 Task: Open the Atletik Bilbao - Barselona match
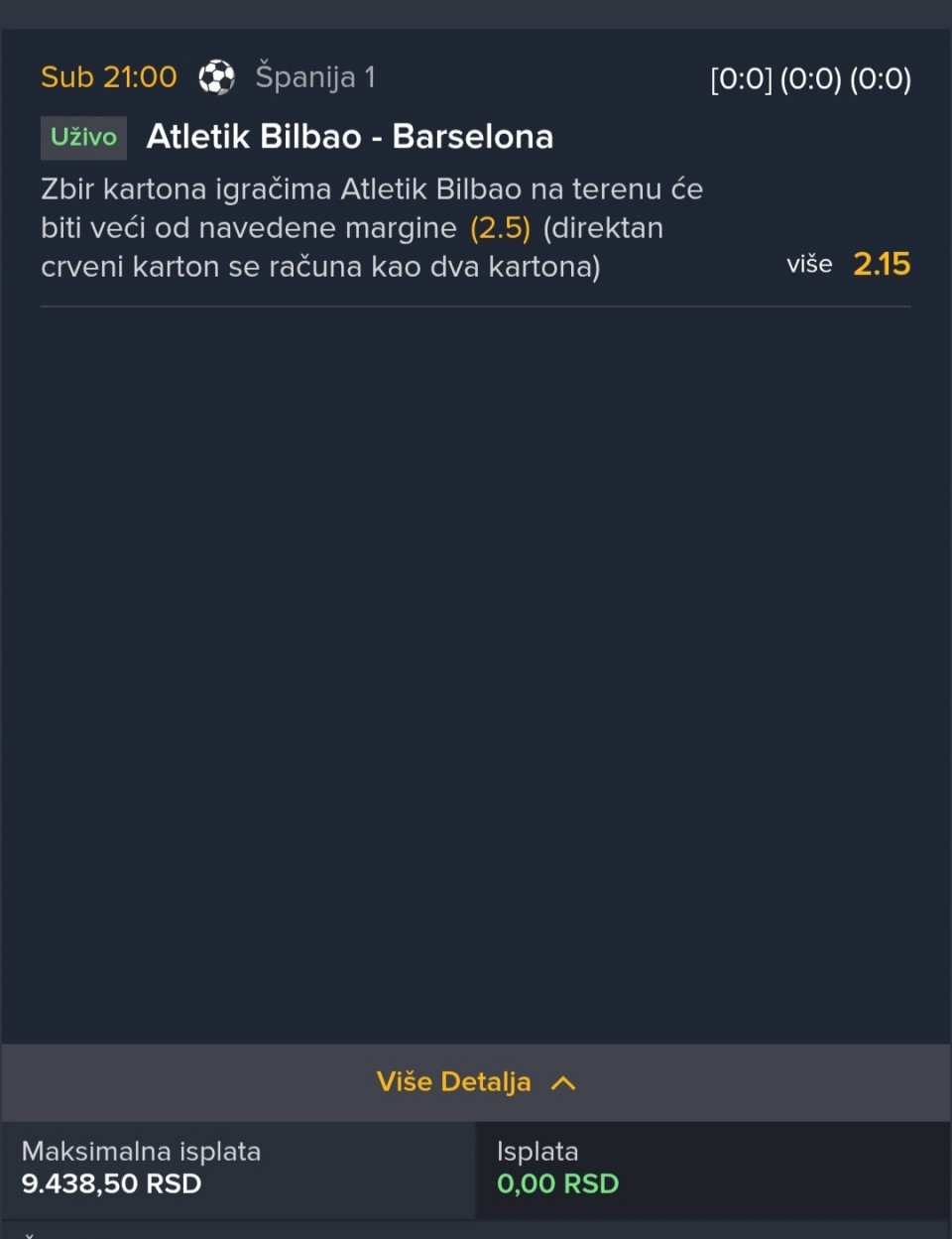pos(349,137)
